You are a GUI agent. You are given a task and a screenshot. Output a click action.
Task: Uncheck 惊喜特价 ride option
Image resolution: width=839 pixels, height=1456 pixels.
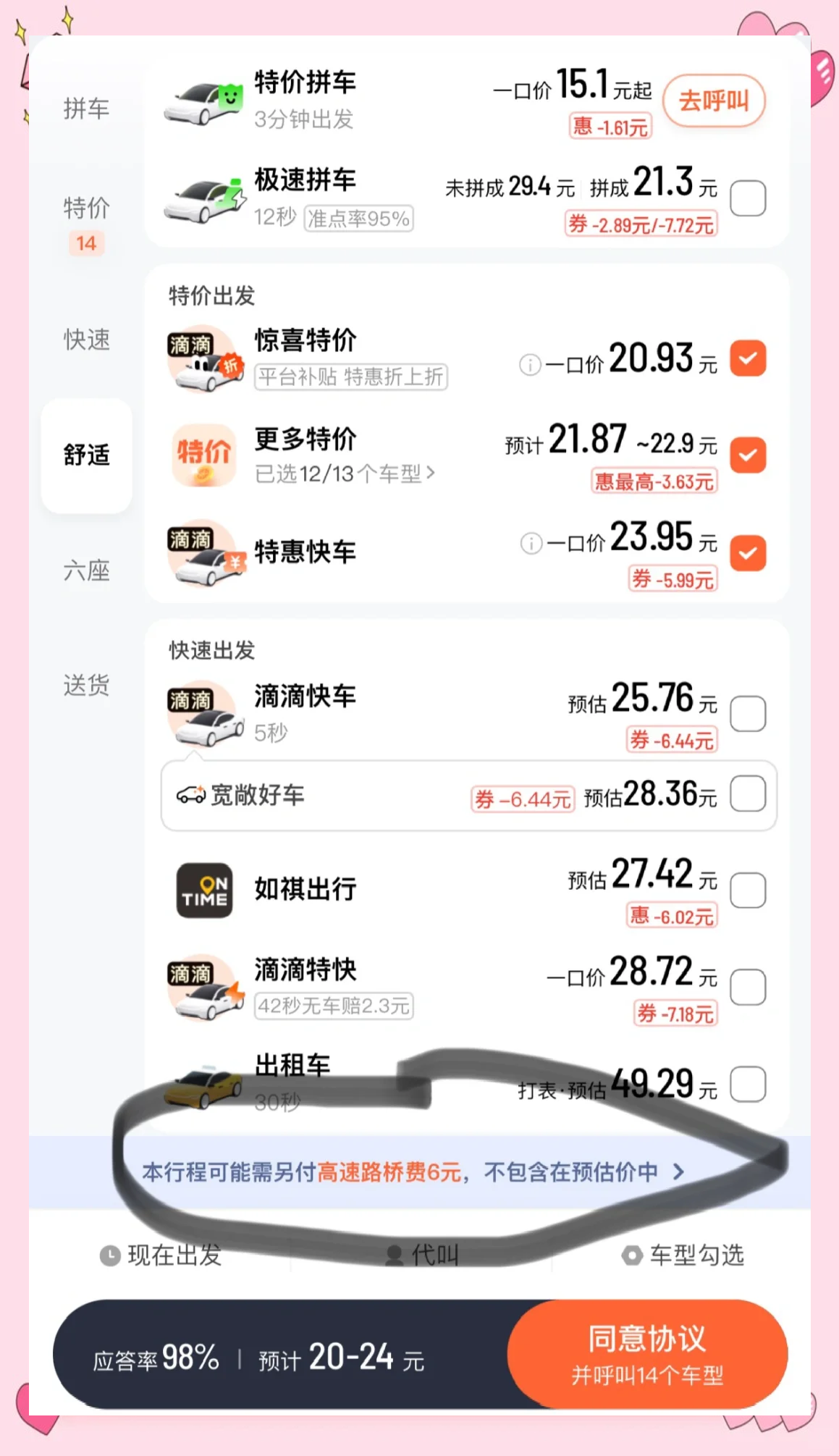pyautogui.click(x=748, y=358)
